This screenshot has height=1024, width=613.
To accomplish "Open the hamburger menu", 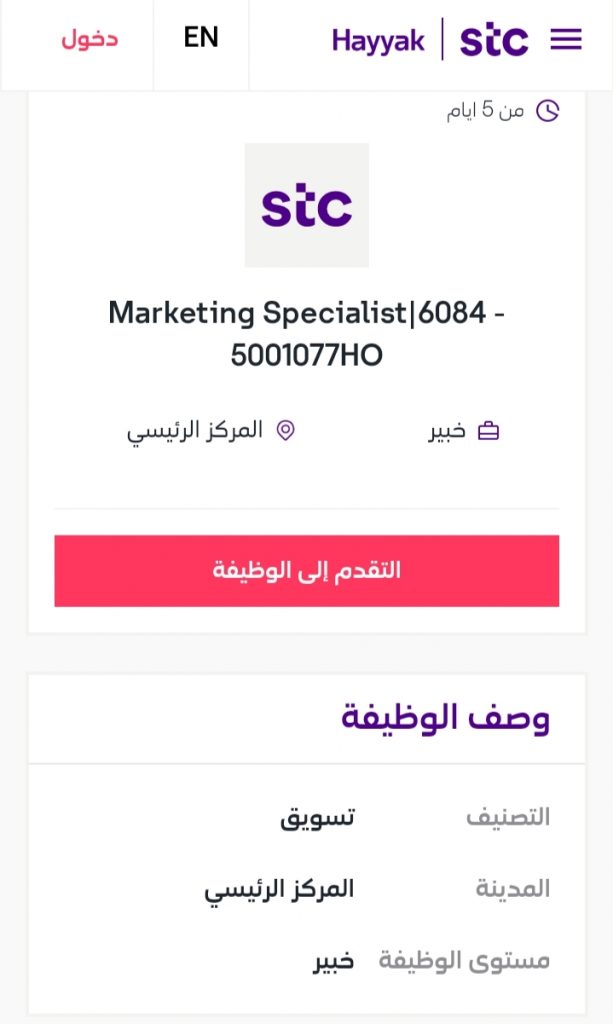I will (565, 40).
